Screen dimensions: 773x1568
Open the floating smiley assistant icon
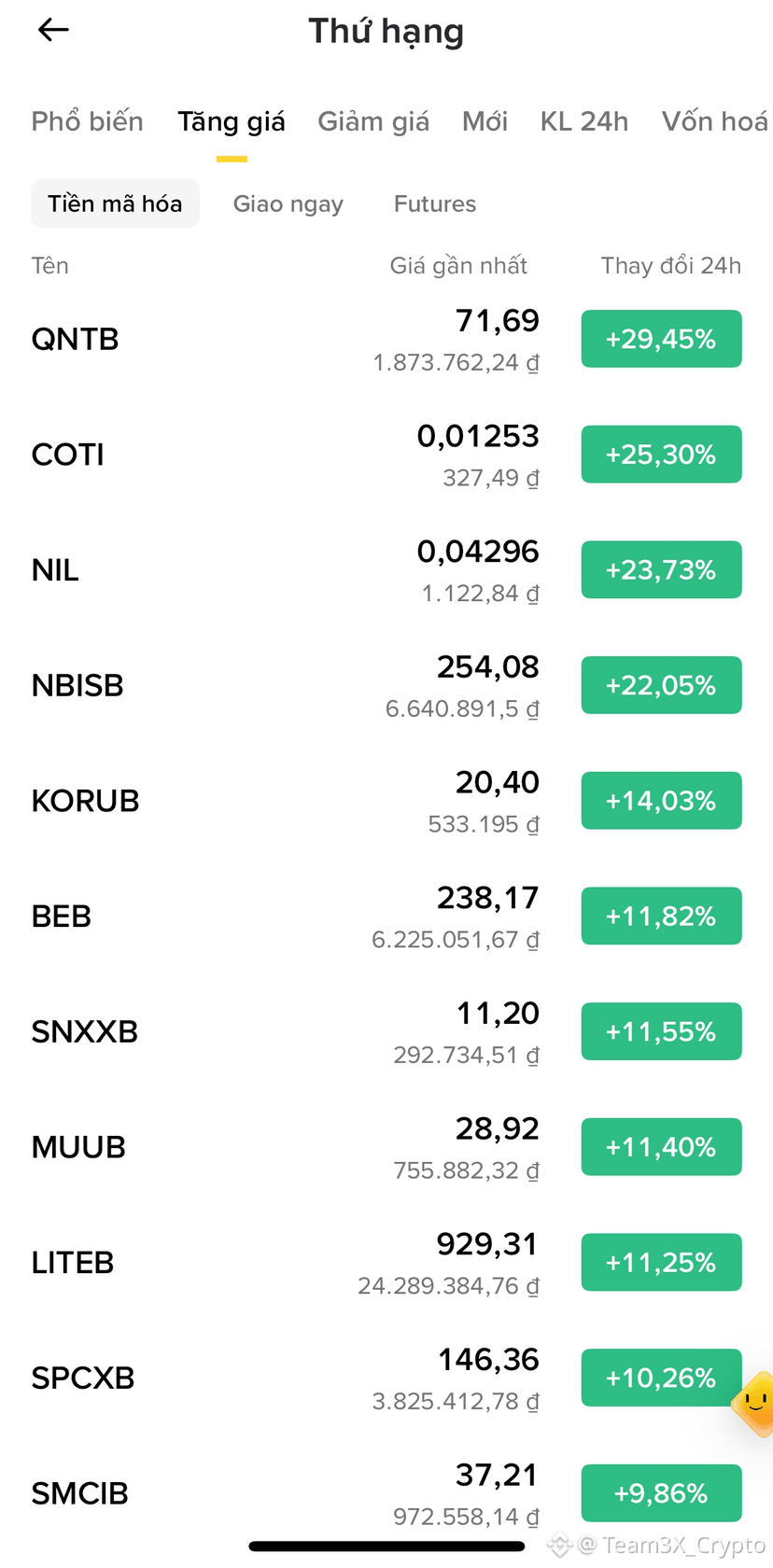[x=754, y=1402]
